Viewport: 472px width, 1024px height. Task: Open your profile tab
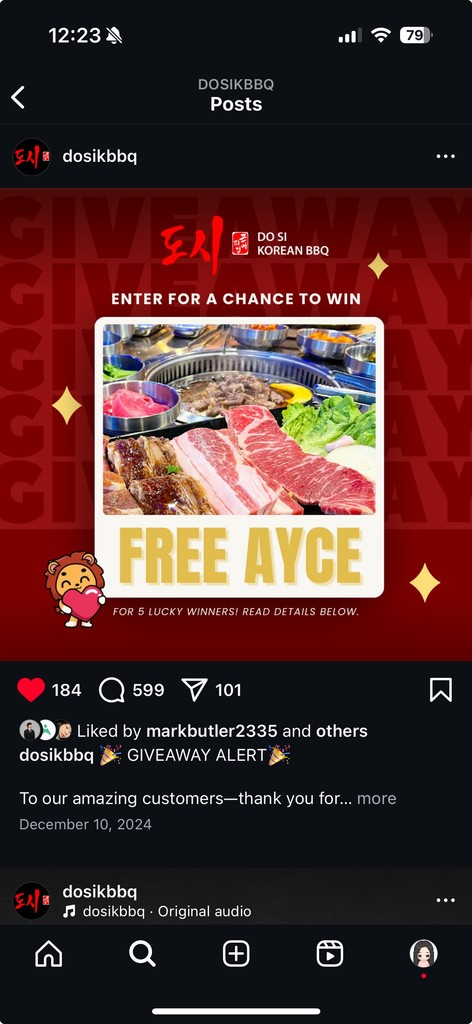(423, 954)
